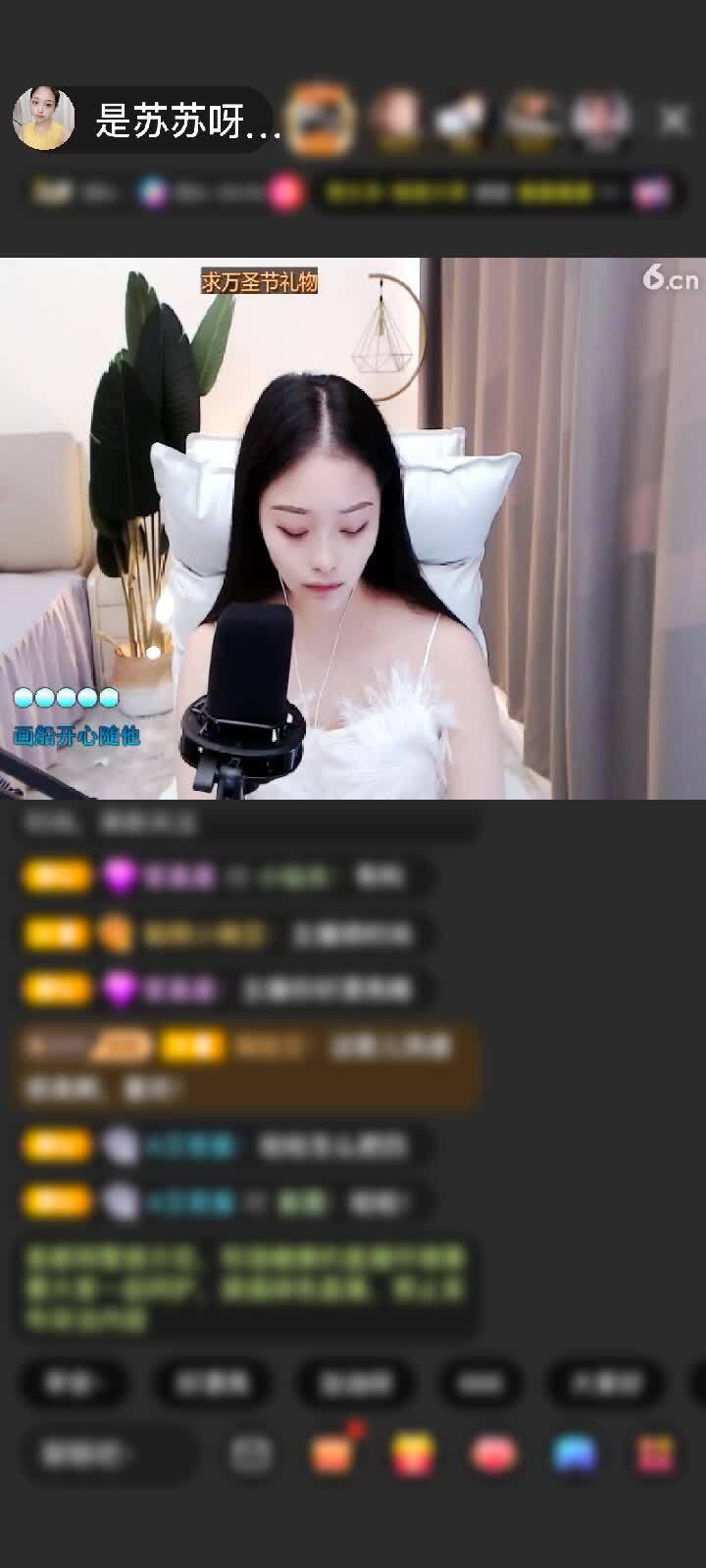Tap the live video area
This screenshot has width=706, height=1568.
[x=353, y=529]
